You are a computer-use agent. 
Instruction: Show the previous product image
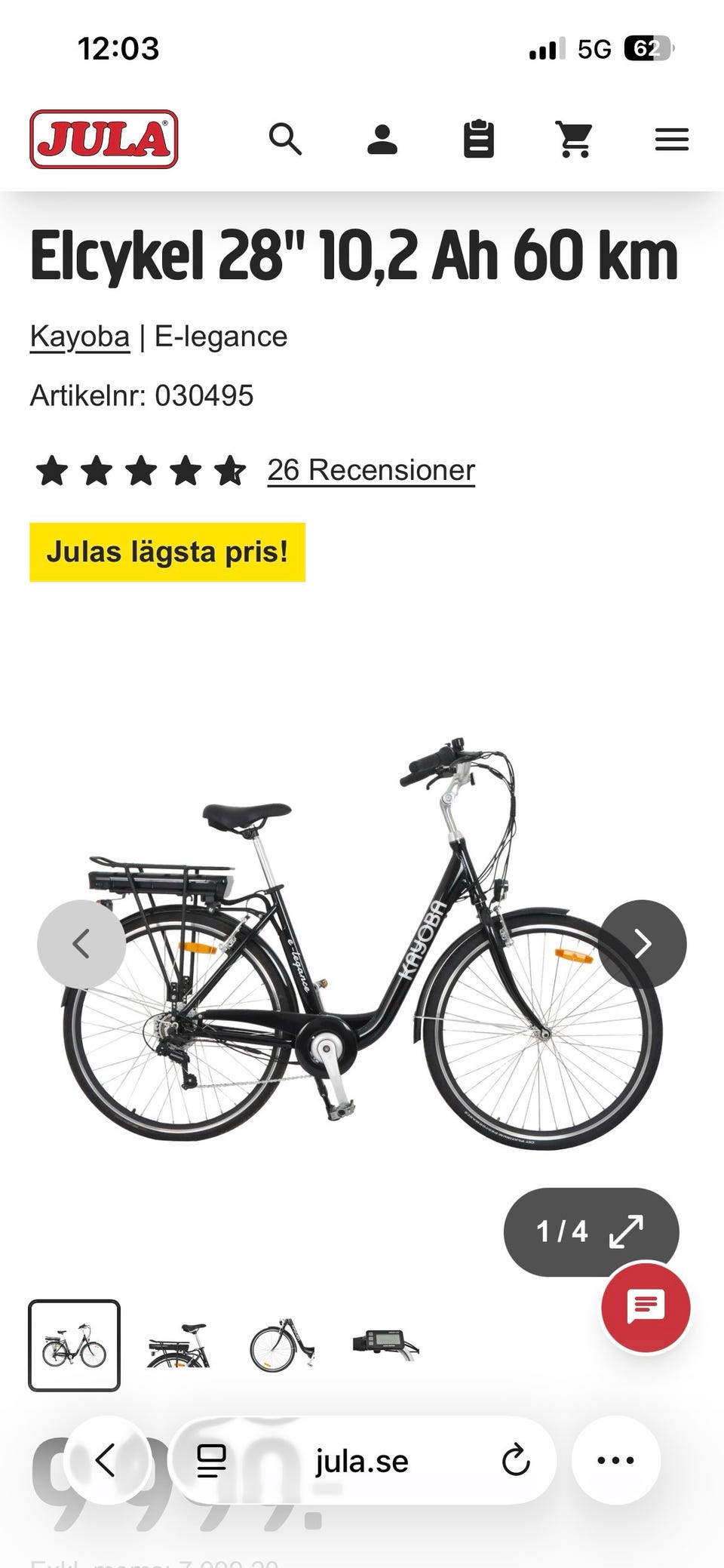[x=81, y=944]
